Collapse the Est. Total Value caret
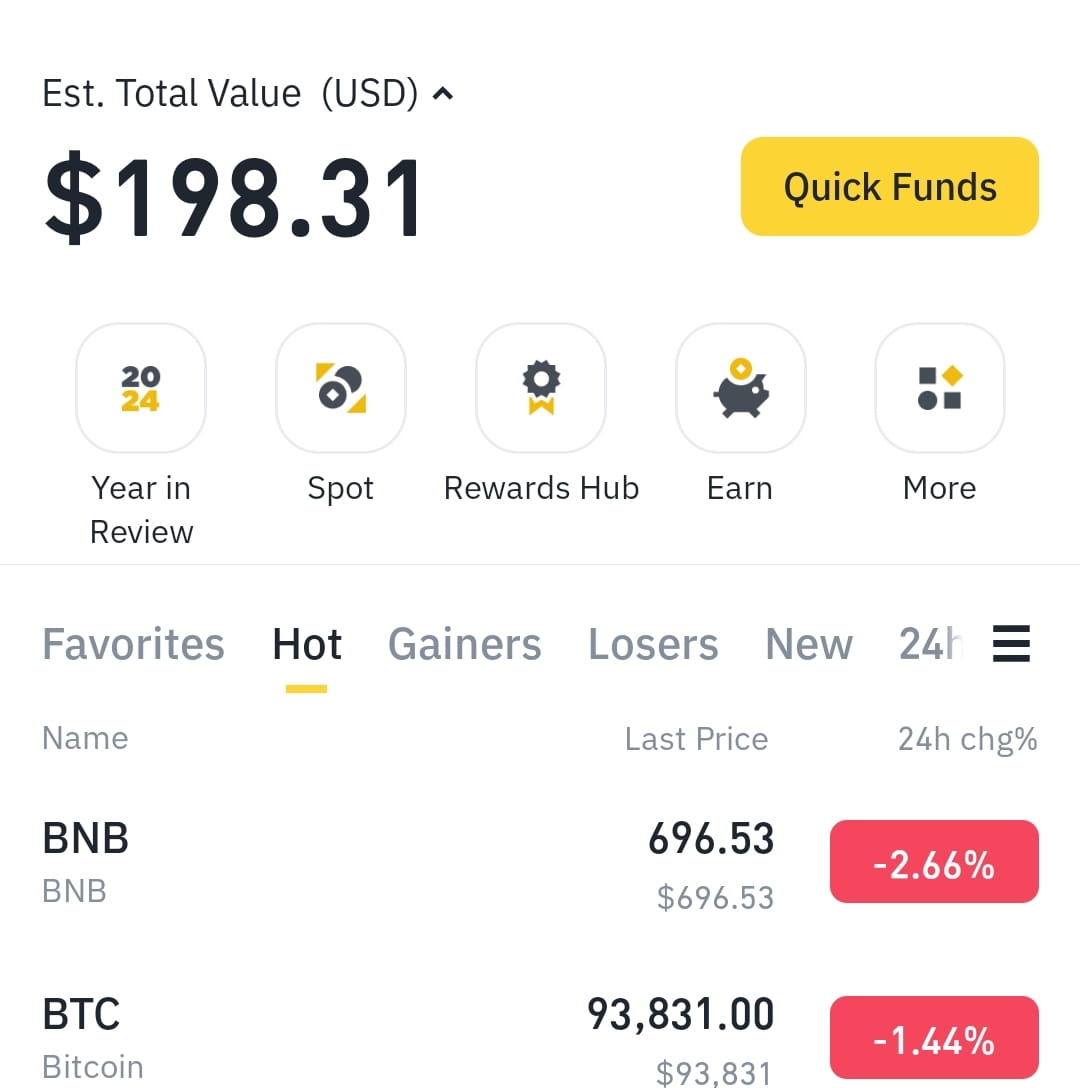The width and height of the screenshot is (1080, 1088). [443, 93]
